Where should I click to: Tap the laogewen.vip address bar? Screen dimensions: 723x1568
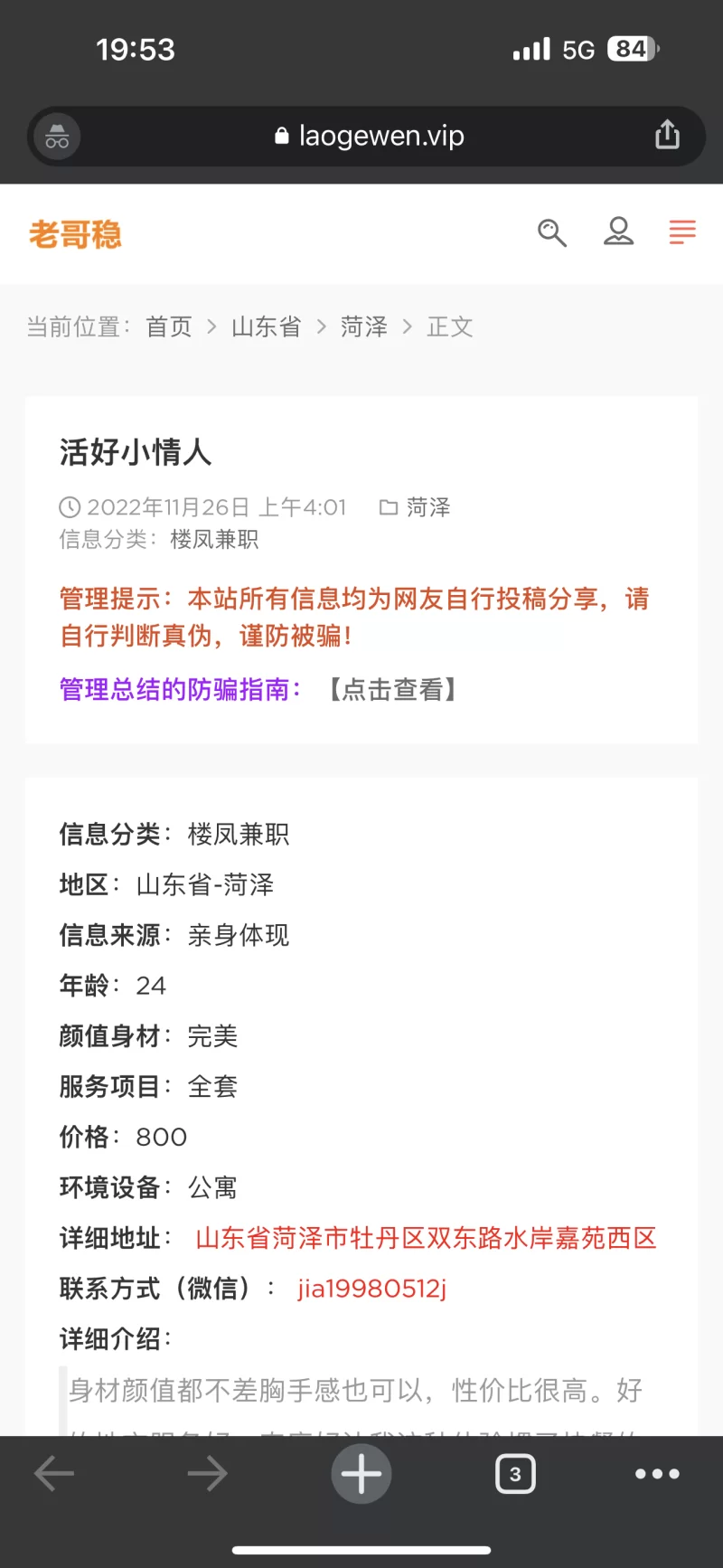tap(369, 136)
